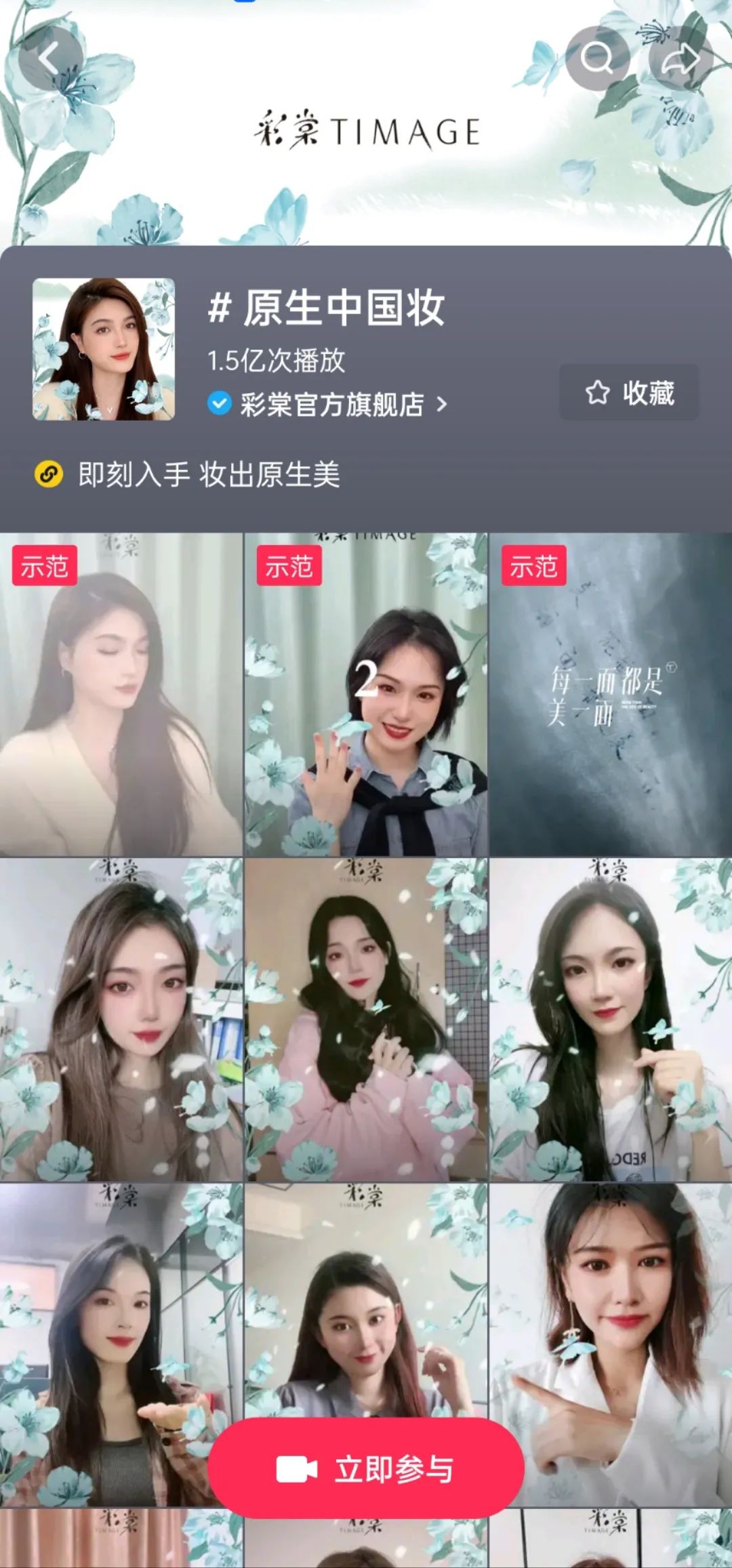The image size is (732, 1568).
Task: Open the challenge's square cover image
Action: (104, 349)
